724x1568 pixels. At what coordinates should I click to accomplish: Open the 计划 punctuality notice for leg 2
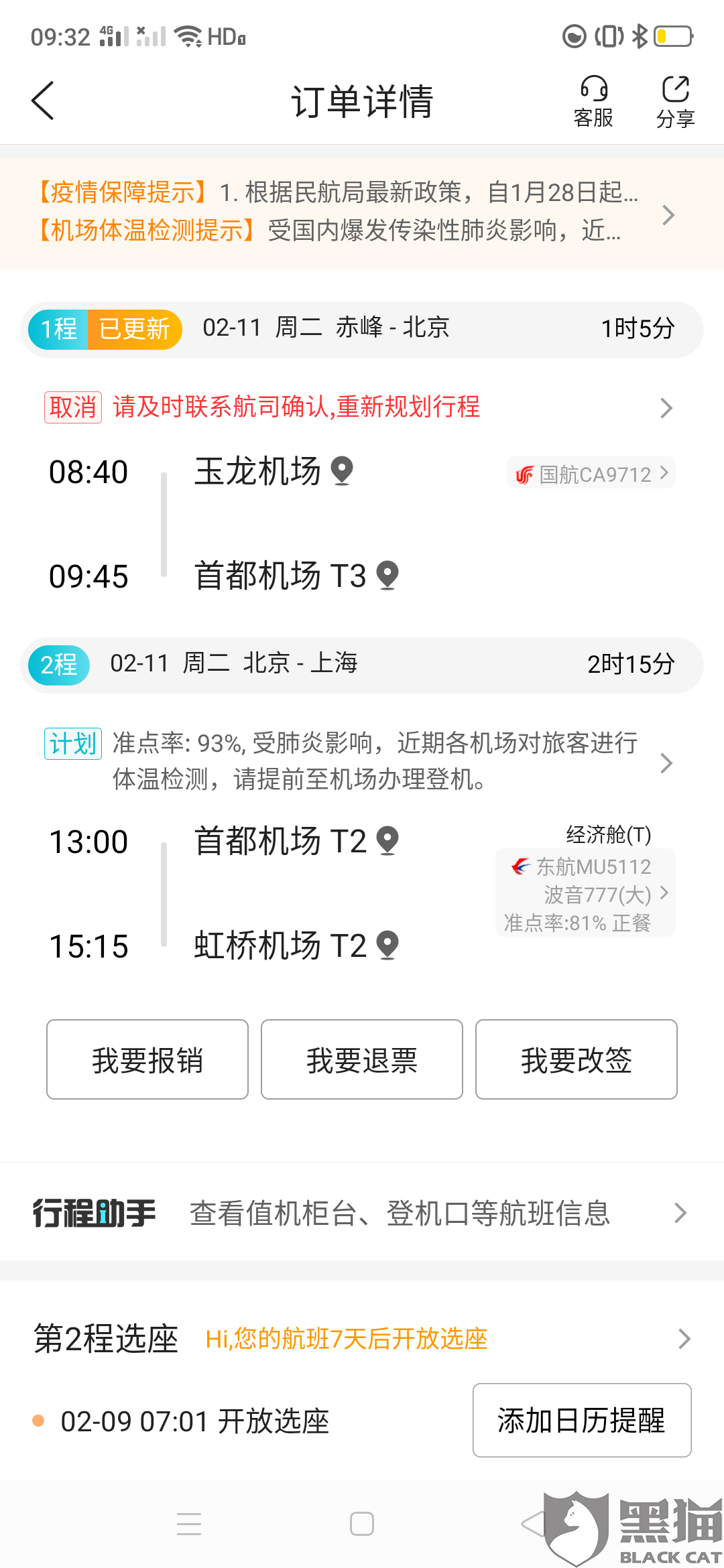362,761
